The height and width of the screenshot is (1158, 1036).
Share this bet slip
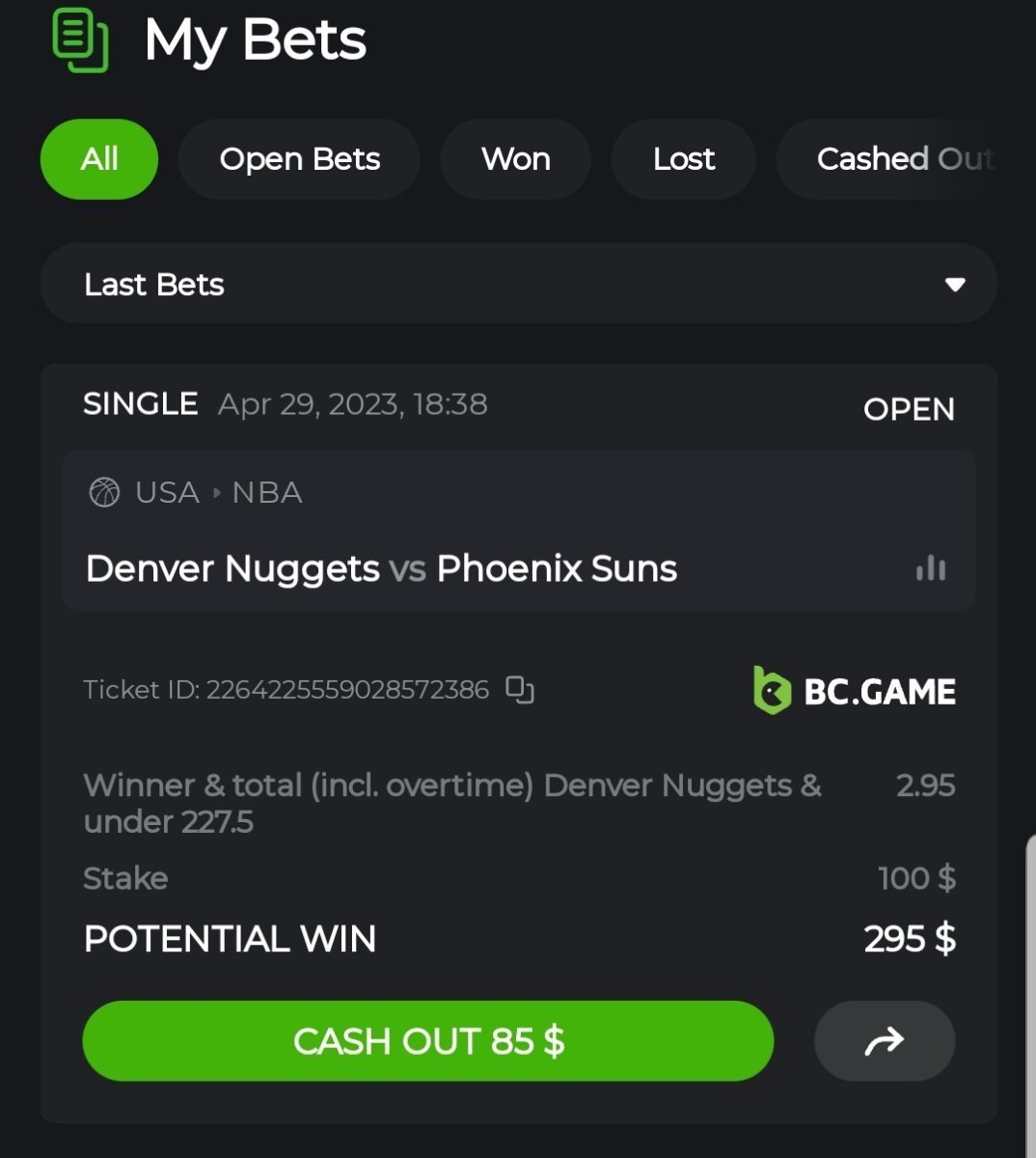coord(884,1041)
